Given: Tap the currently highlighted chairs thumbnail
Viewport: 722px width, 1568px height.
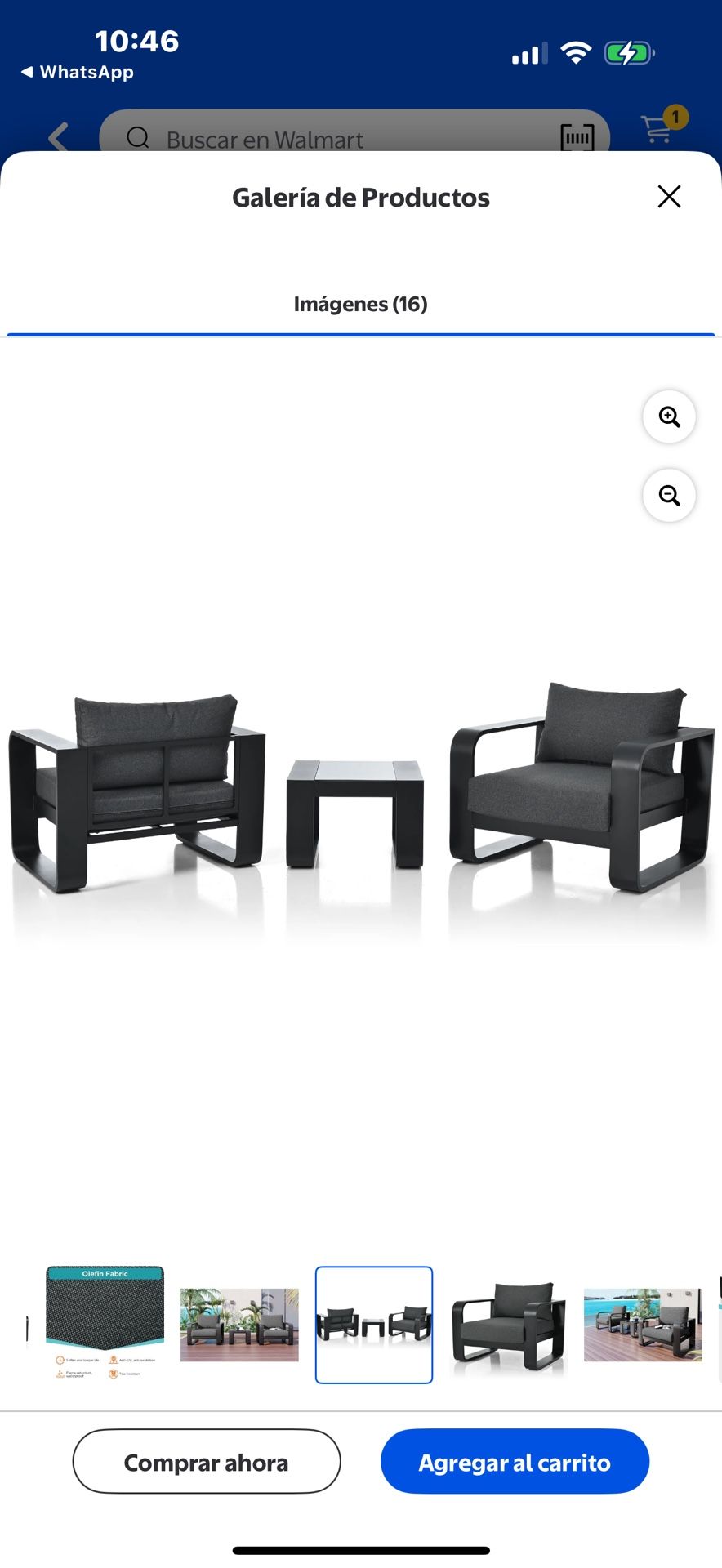Looking at the screenshot, I should coord(373,1323).
